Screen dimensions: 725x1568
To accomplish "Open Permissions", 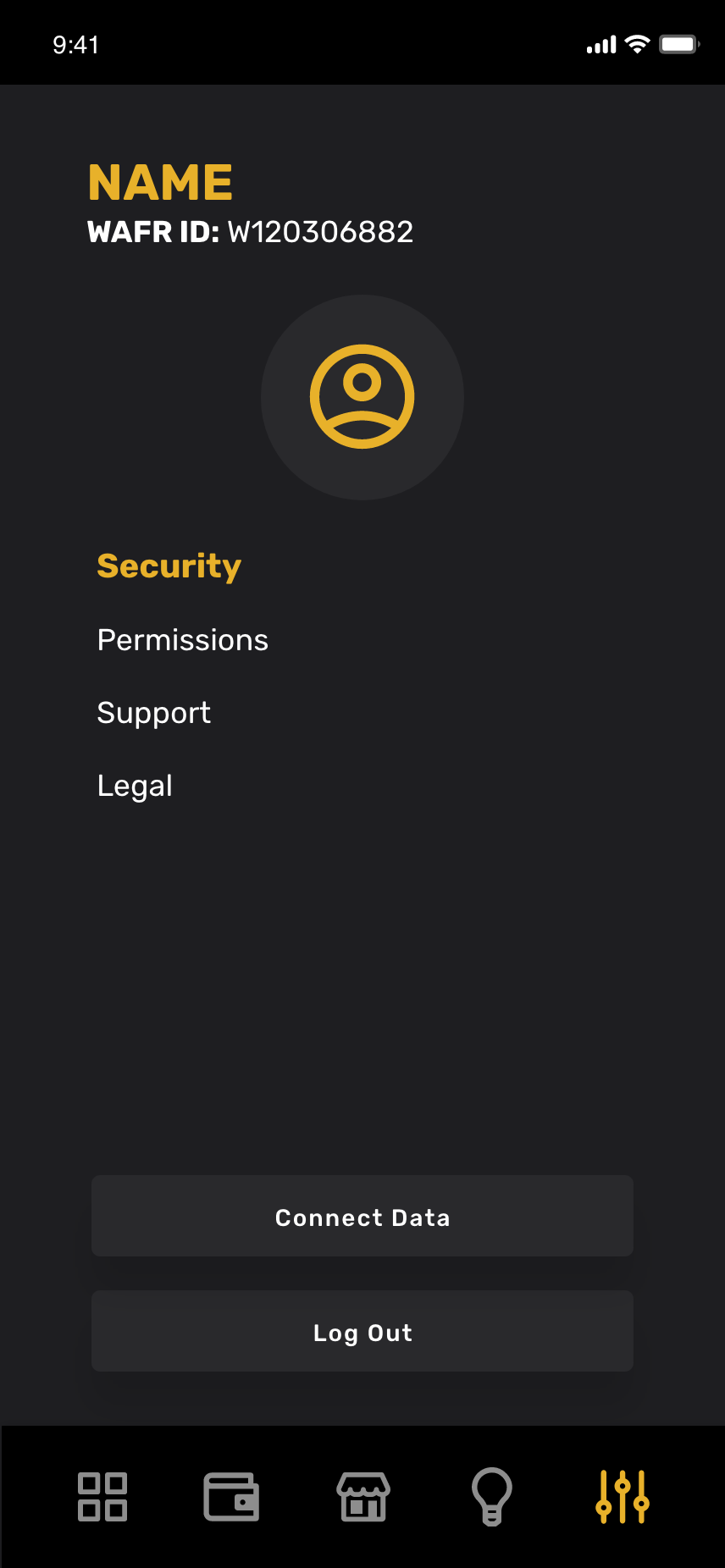I will coord(183,640).
